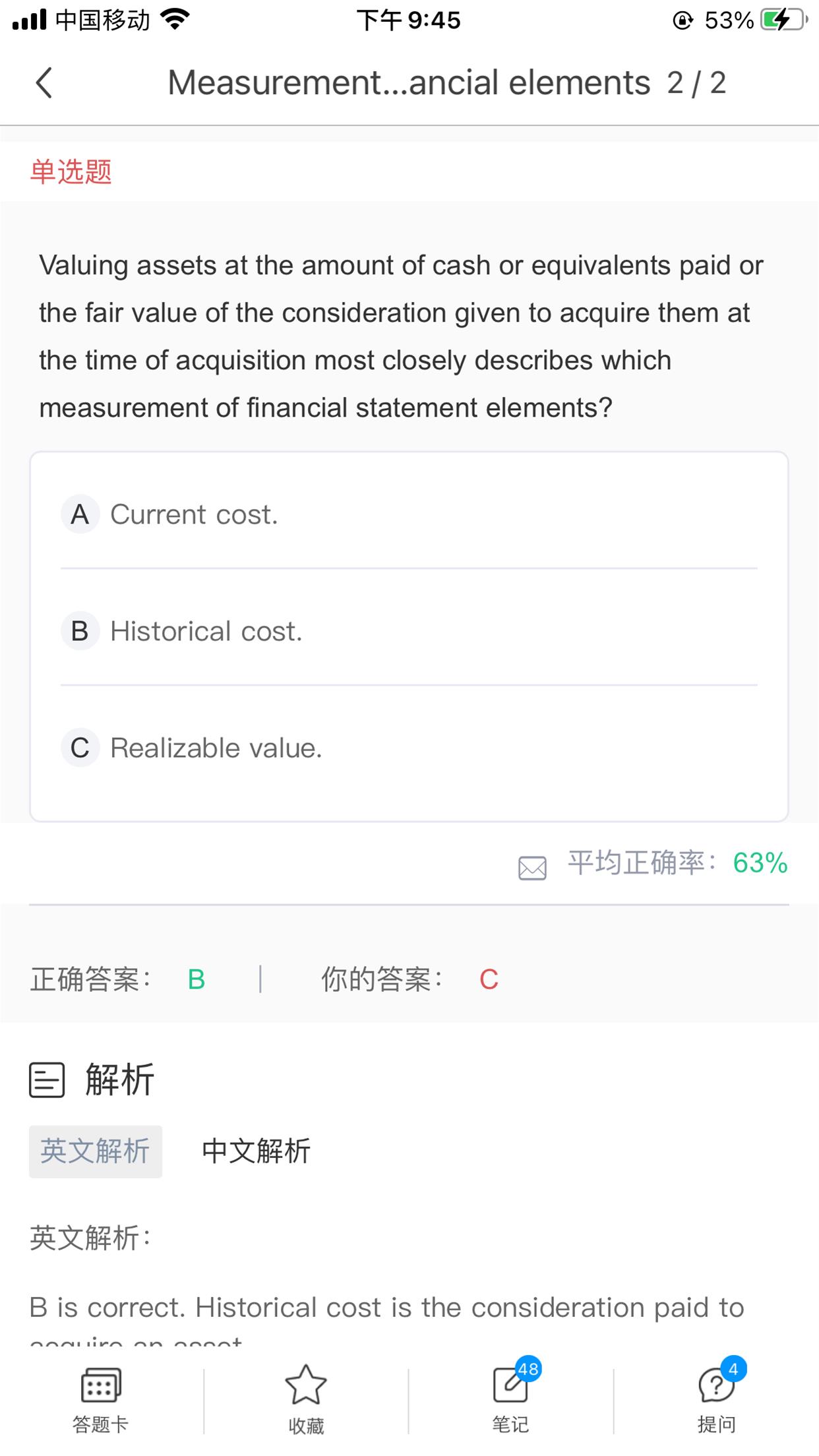Switch to 英文解析 tab
This screenshot has width=819, height=1456.
point(96,1151)
